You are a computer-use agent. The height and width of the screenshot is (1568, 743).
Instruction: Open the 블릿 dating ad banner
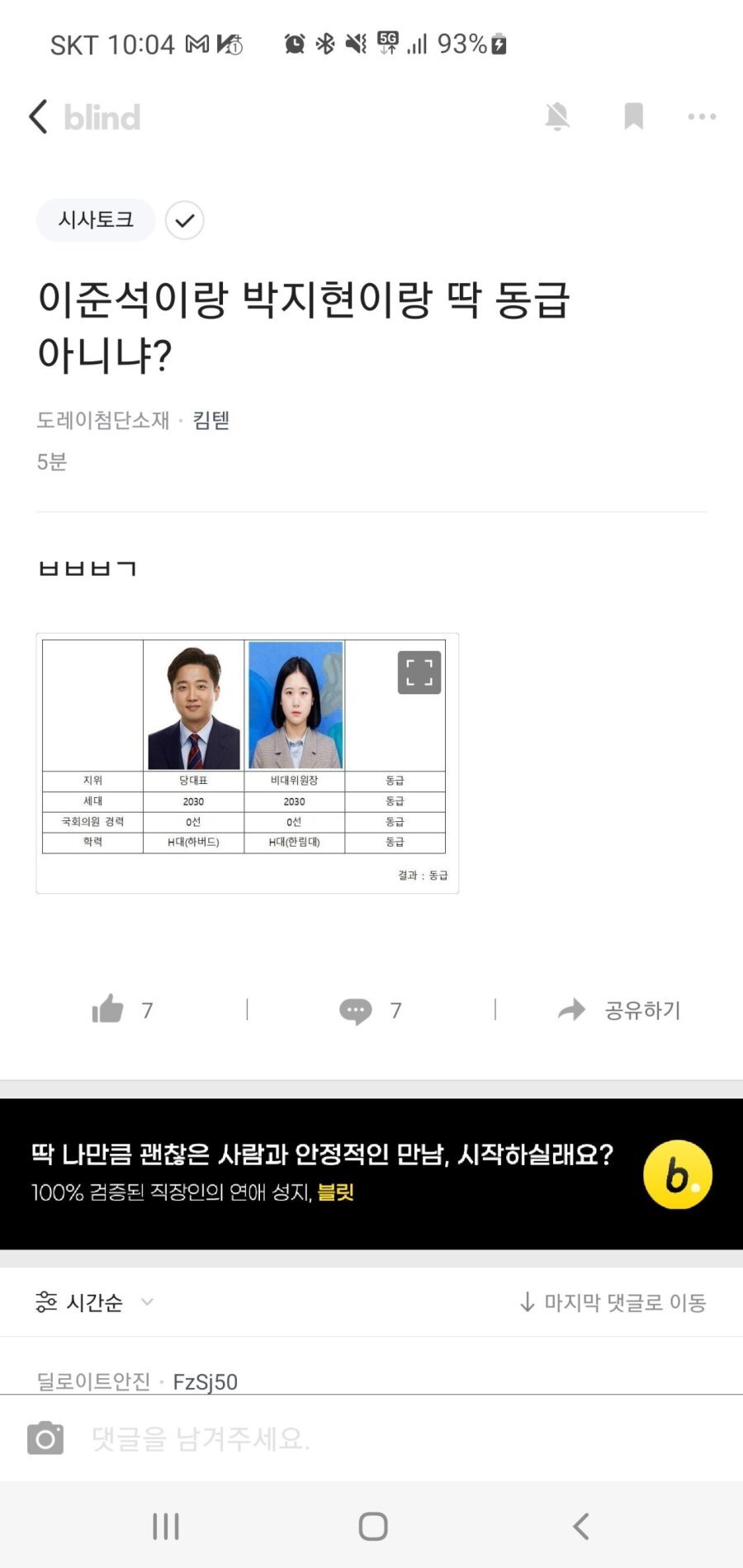pyautogui.click(x=371, y=1174)
